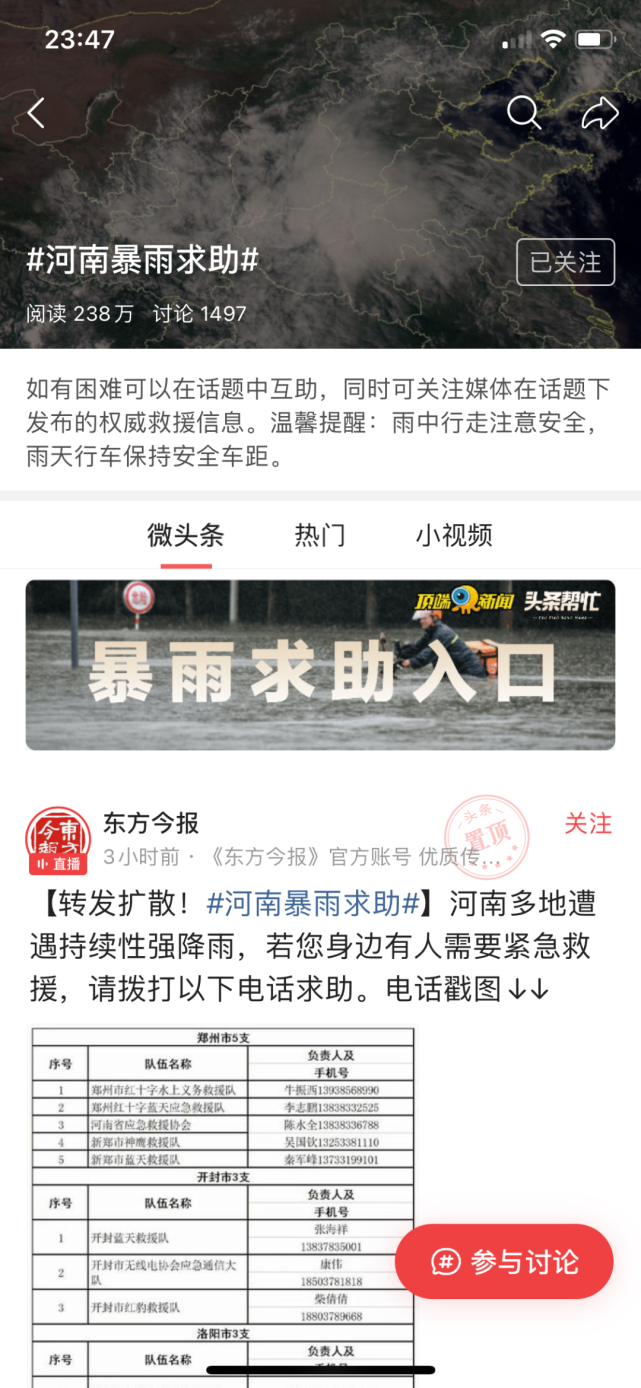Open the #河南暴雨求助# hashtag link in post
Screen dimensions: 641x1388
pyautogui.click(x=312, y=904)
